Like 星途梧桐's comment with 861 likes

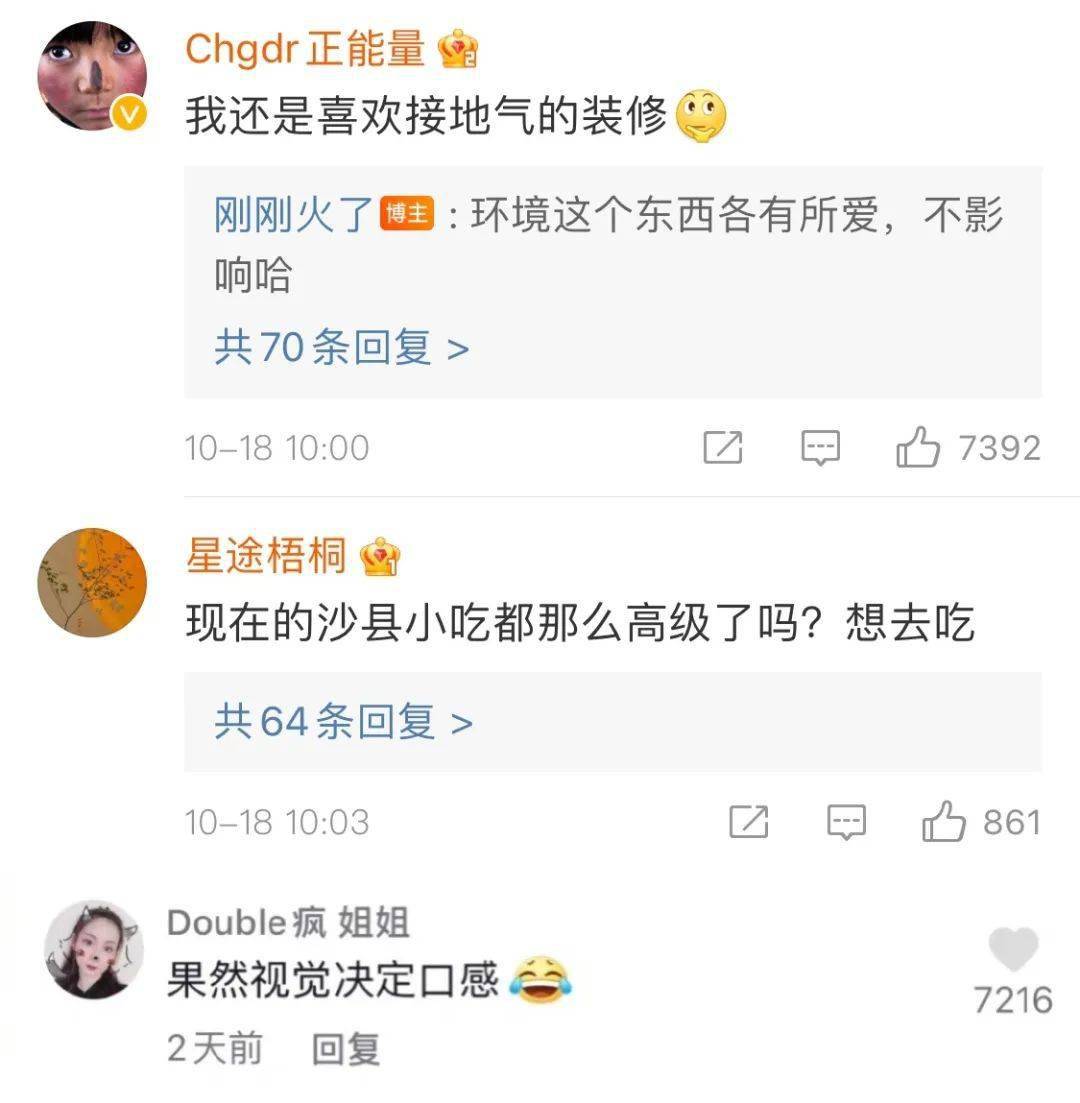pos(943,823)
